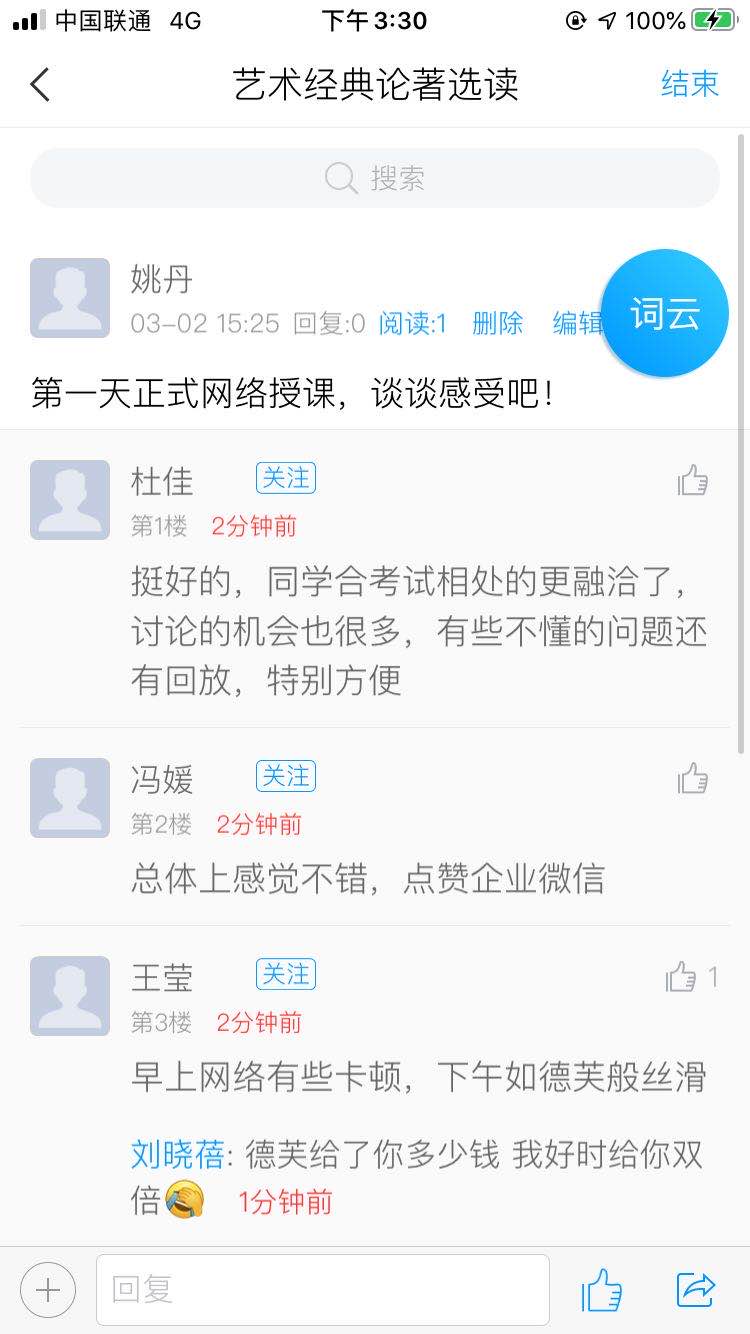Share this discussion topic
Image resolution: width=750 pixels, height=1334 pixels.
pos(696,1290)
